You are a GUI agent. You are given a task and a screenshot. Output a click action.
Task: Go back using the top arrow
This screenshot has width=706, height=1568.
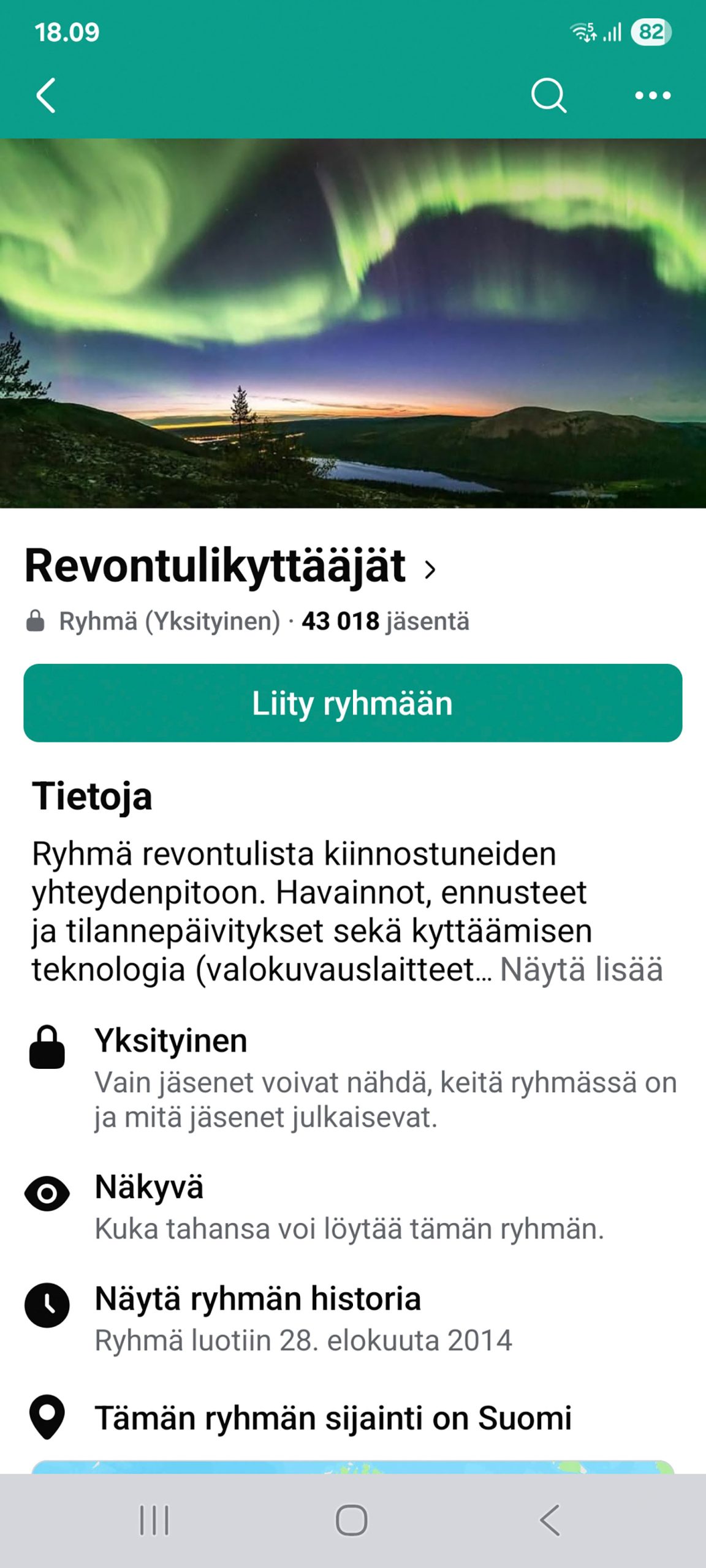click(46, 96)
